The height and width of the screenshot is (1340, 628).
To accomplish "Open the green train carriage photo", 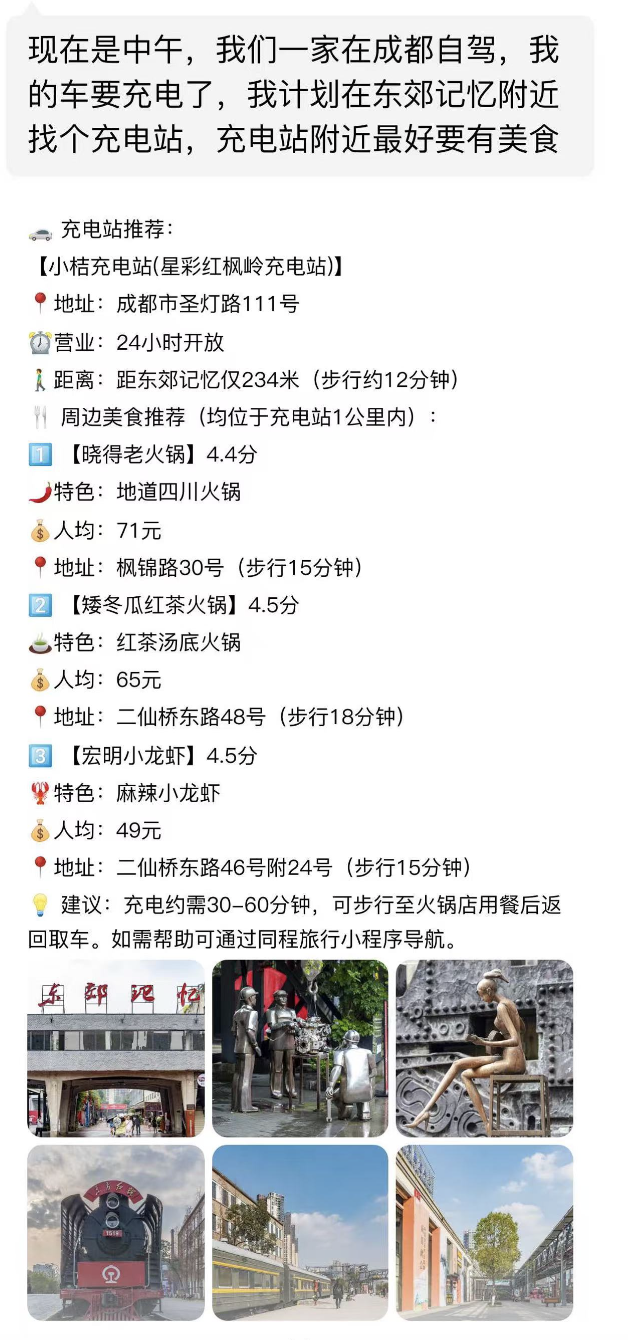I will click(x=300, y=1232).
